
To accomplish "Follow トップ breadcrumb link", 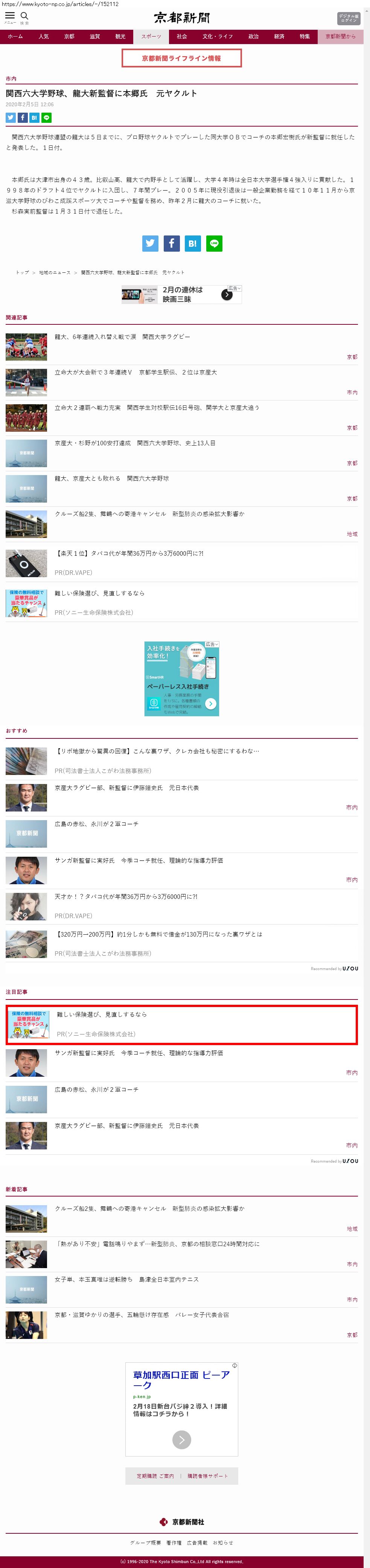I will tap(23, 272).
